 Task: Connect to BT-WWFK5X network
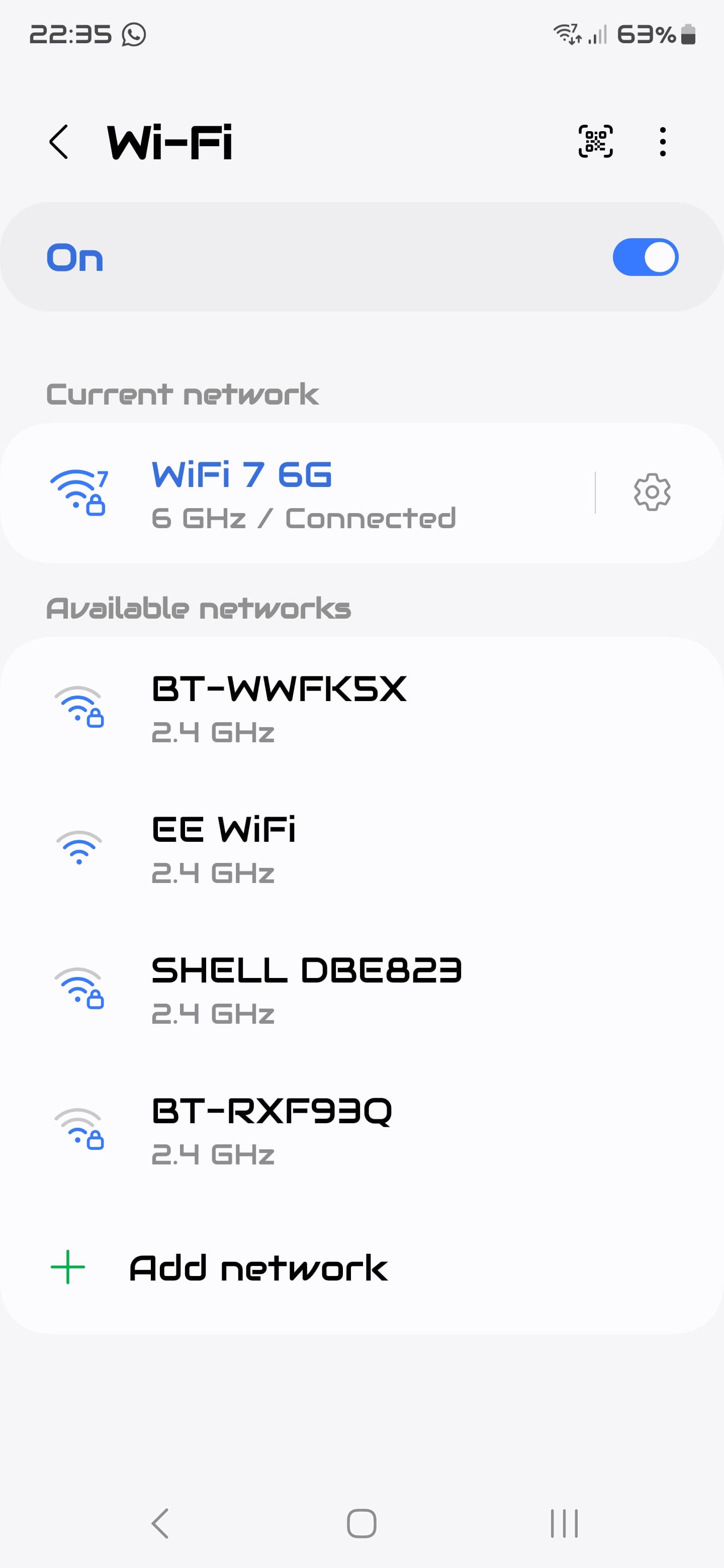point(279,707)
